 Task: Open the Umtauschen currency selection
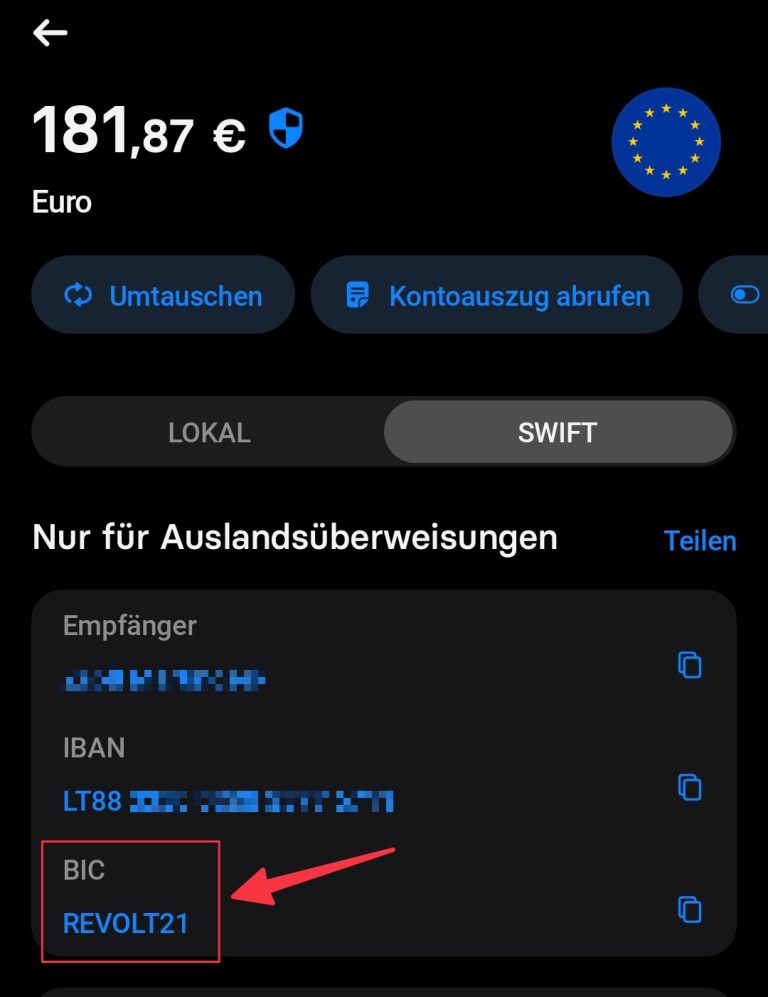[163, 294]
